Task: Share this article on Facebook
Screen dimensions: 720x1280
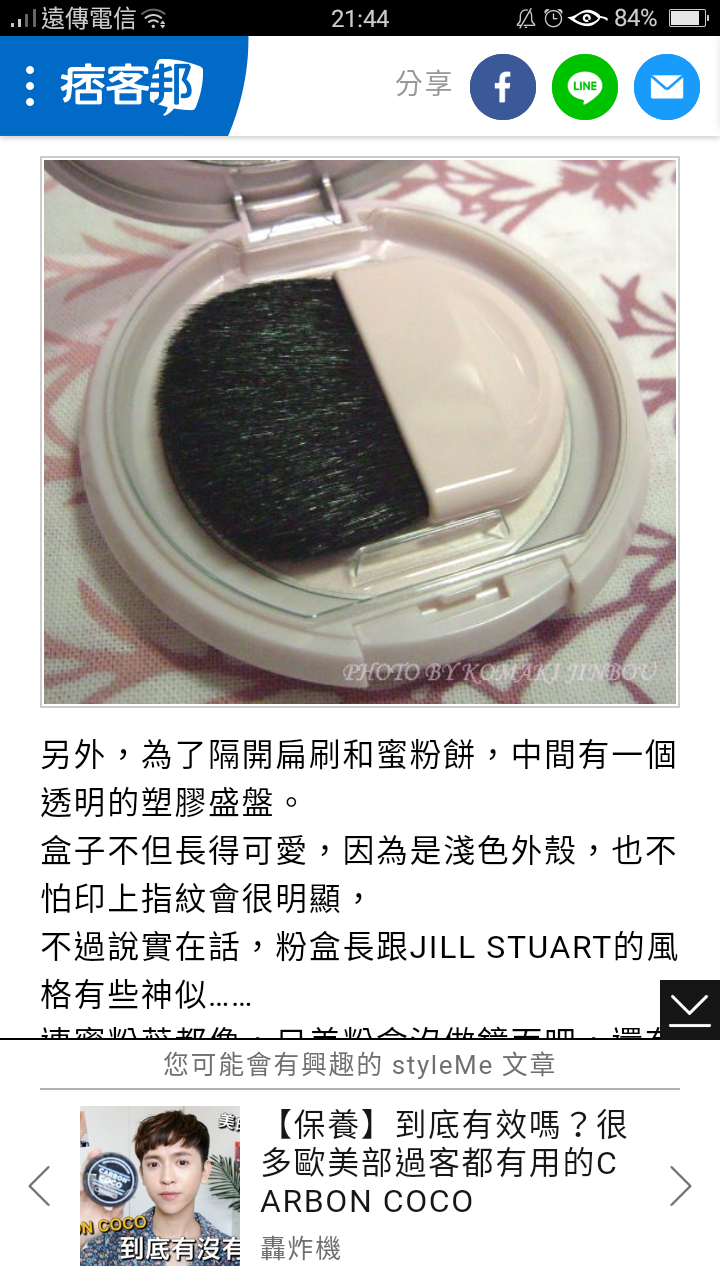Action: [503, 87]
